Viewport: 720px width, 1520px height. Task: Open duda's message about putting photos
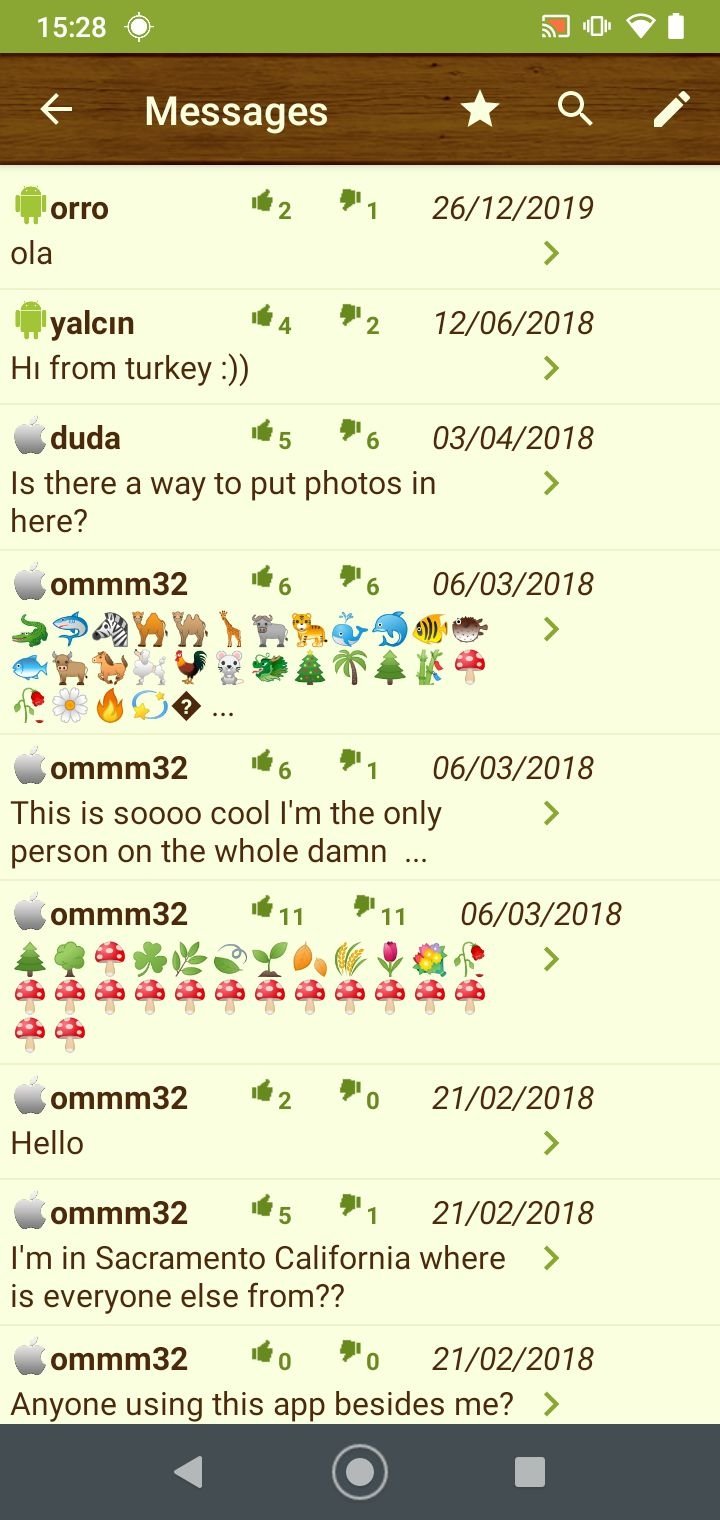click(x=360, y=477)
